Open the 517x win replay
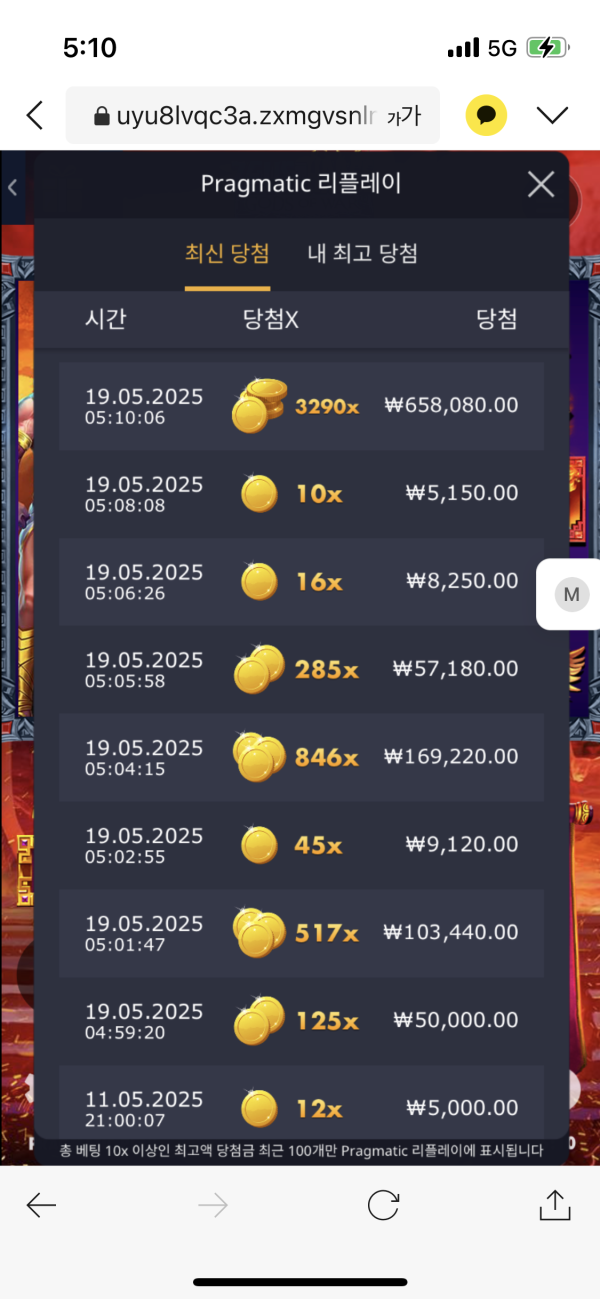 [301, 933]
